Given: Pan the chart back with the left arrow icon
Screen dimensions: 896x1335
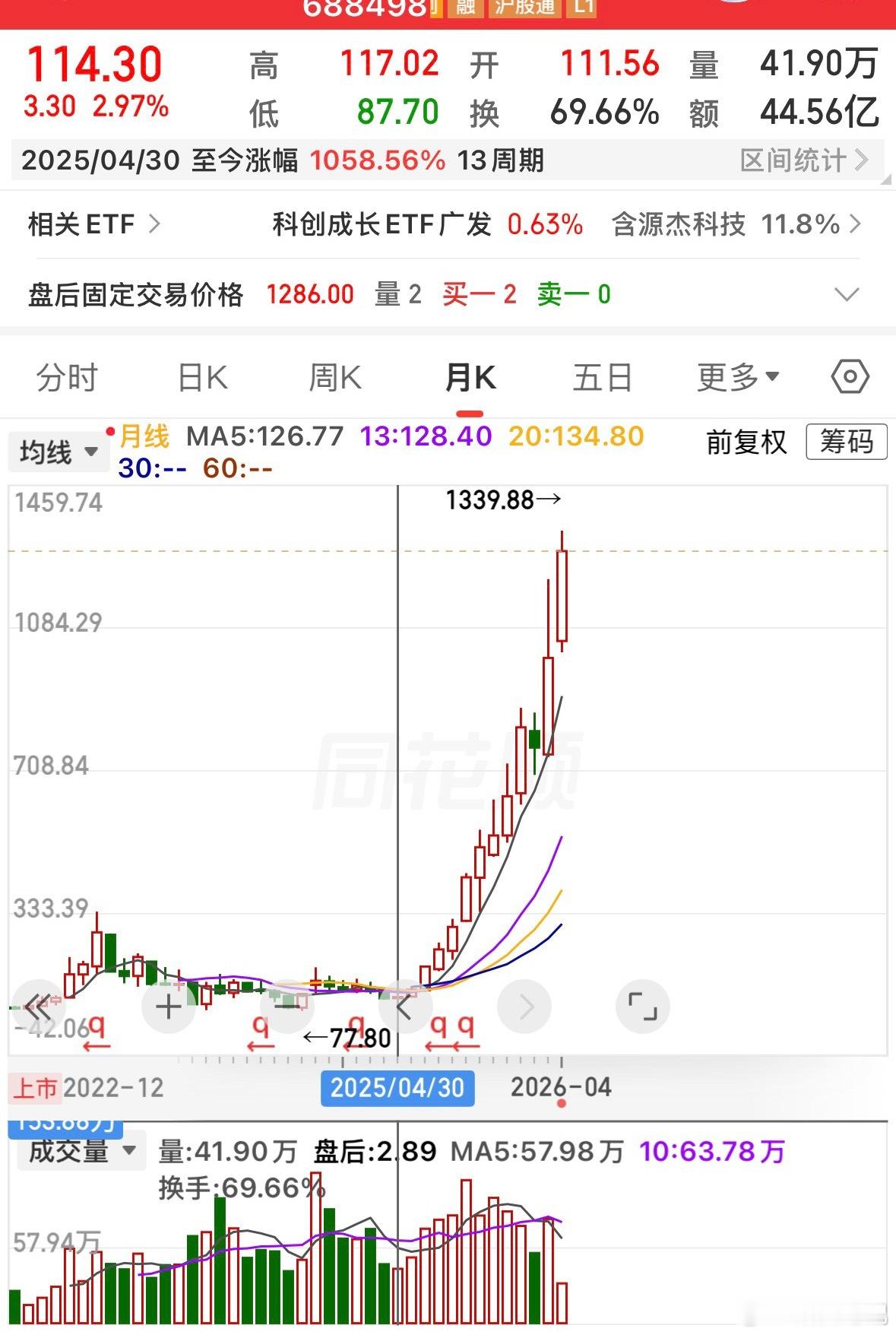Looking at the screenshot, I should point(405,1006).
